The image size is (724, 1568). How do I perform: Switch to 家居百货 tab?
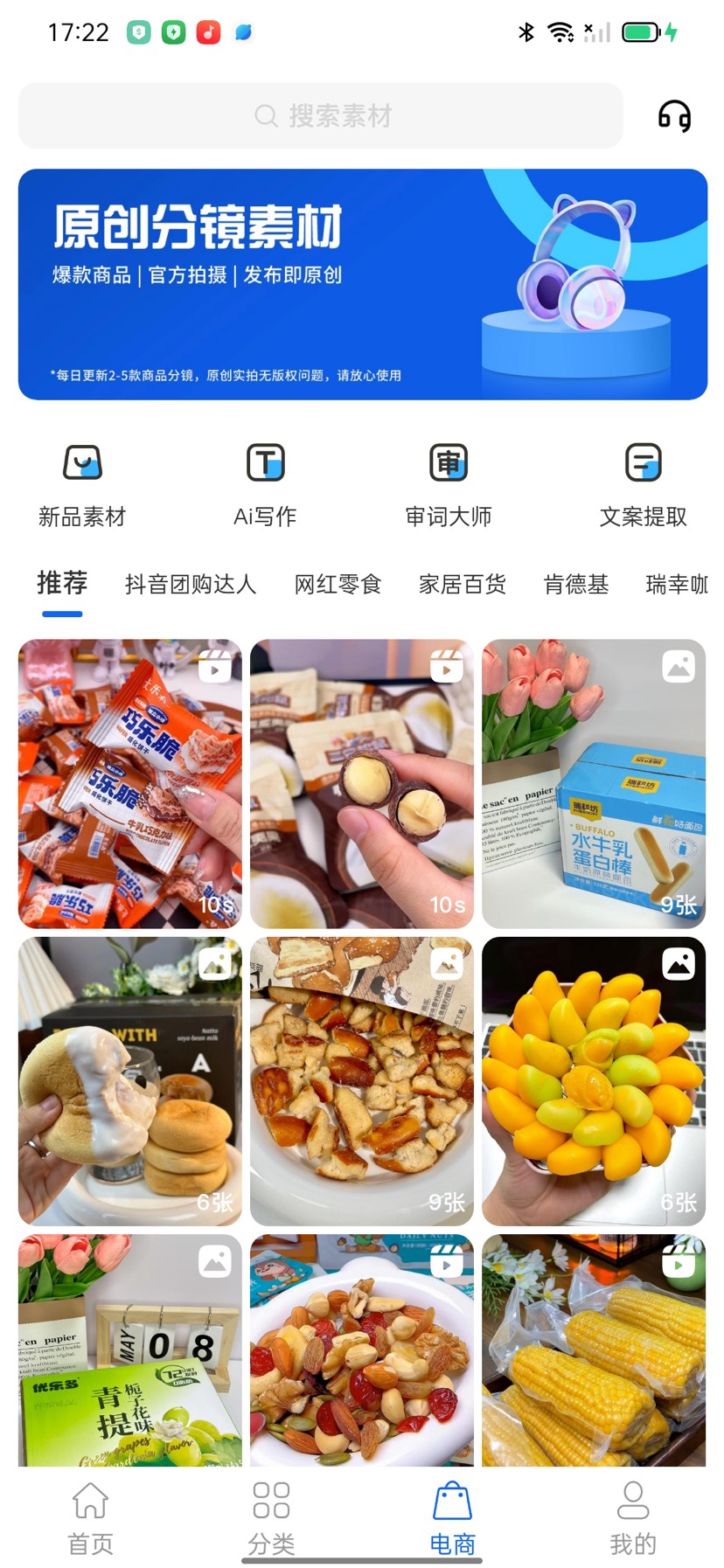(x=462, y=584)
